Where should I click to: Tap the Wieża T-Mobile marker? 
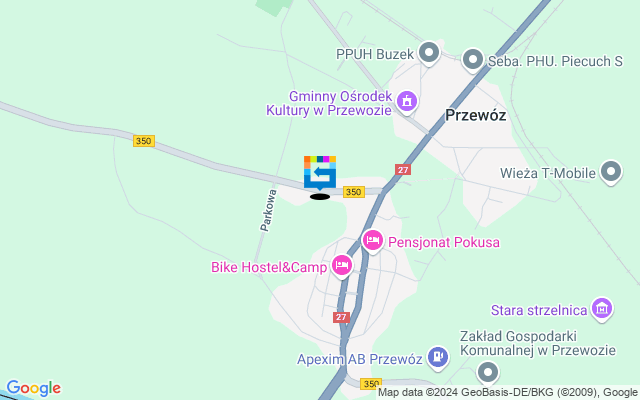(x=612, y=172)
